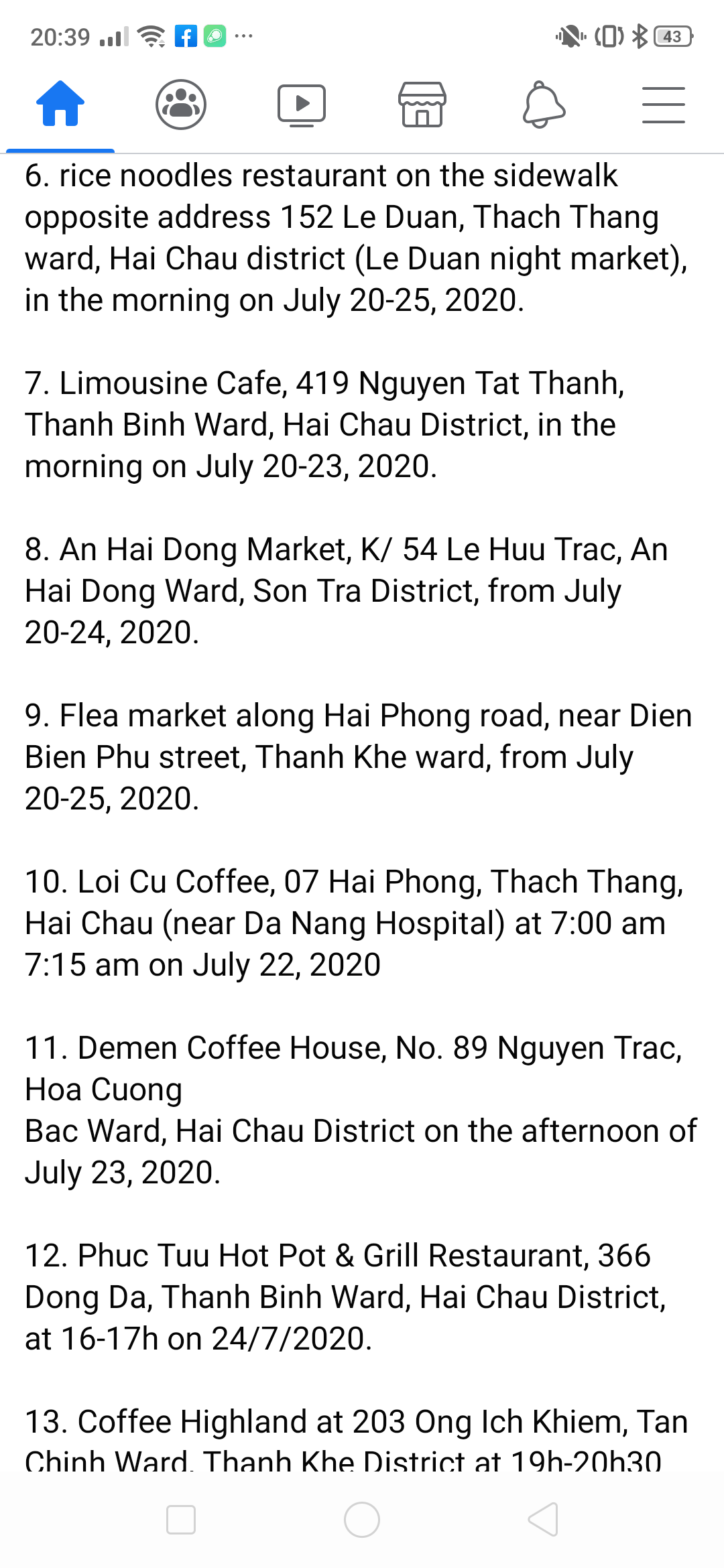Image resolution: width=724 pixels, height=1568 pixels.
Task: Open the notifications bell
Action: tap(543, 105)
